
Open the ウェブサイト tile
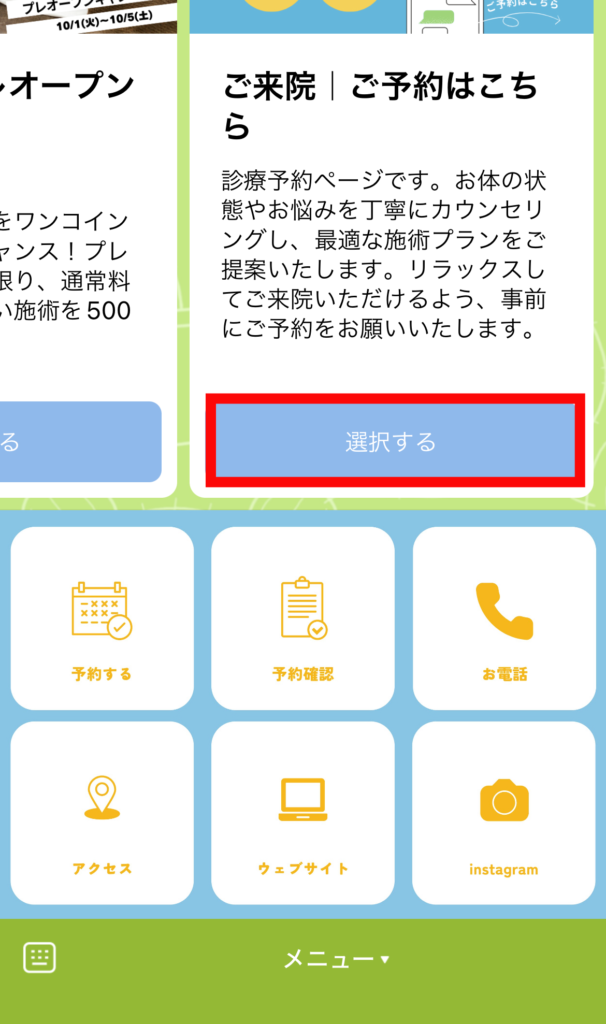[x=303, y=812]
